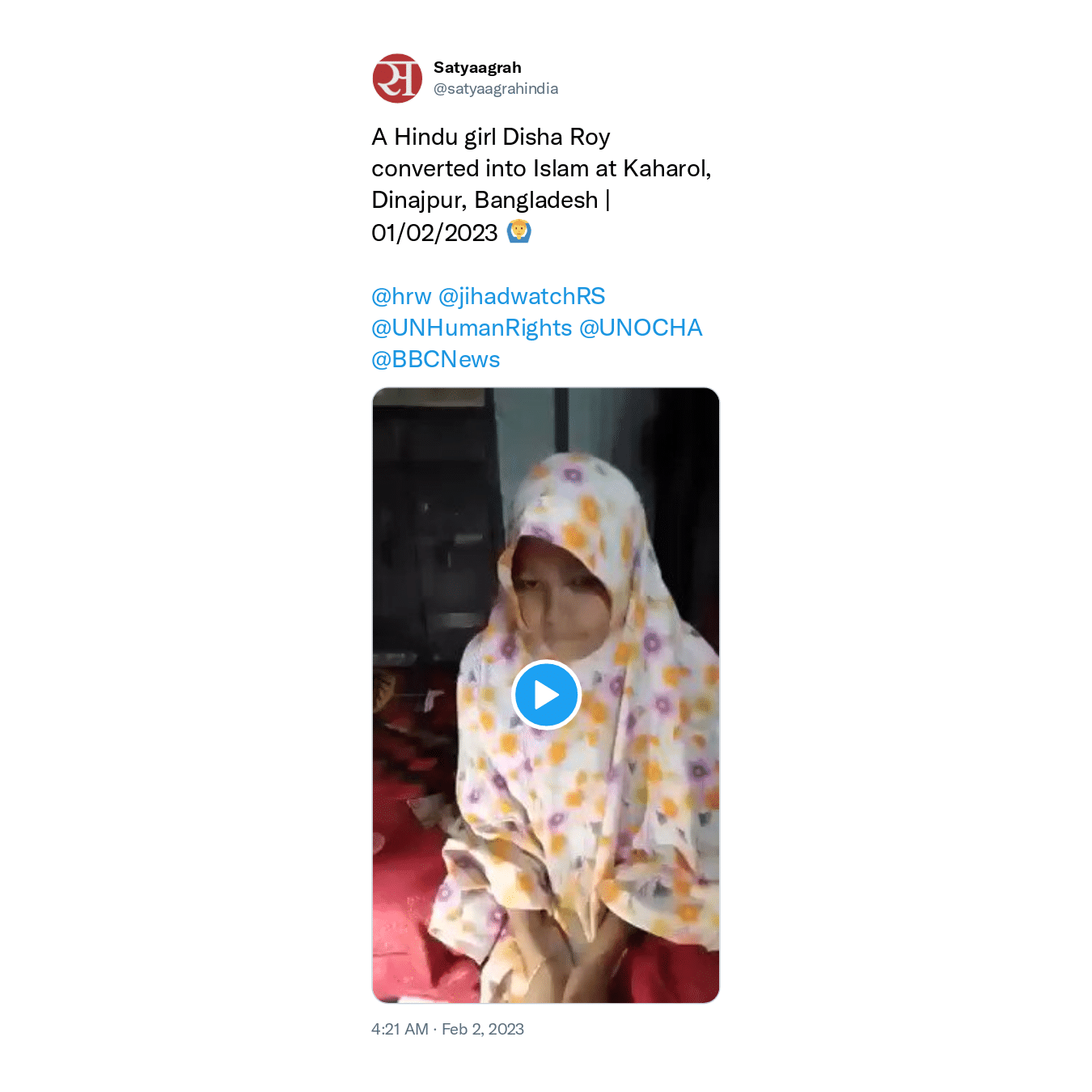Open the @hrw mention
1092x1092 pixels.
coord(401,297)
